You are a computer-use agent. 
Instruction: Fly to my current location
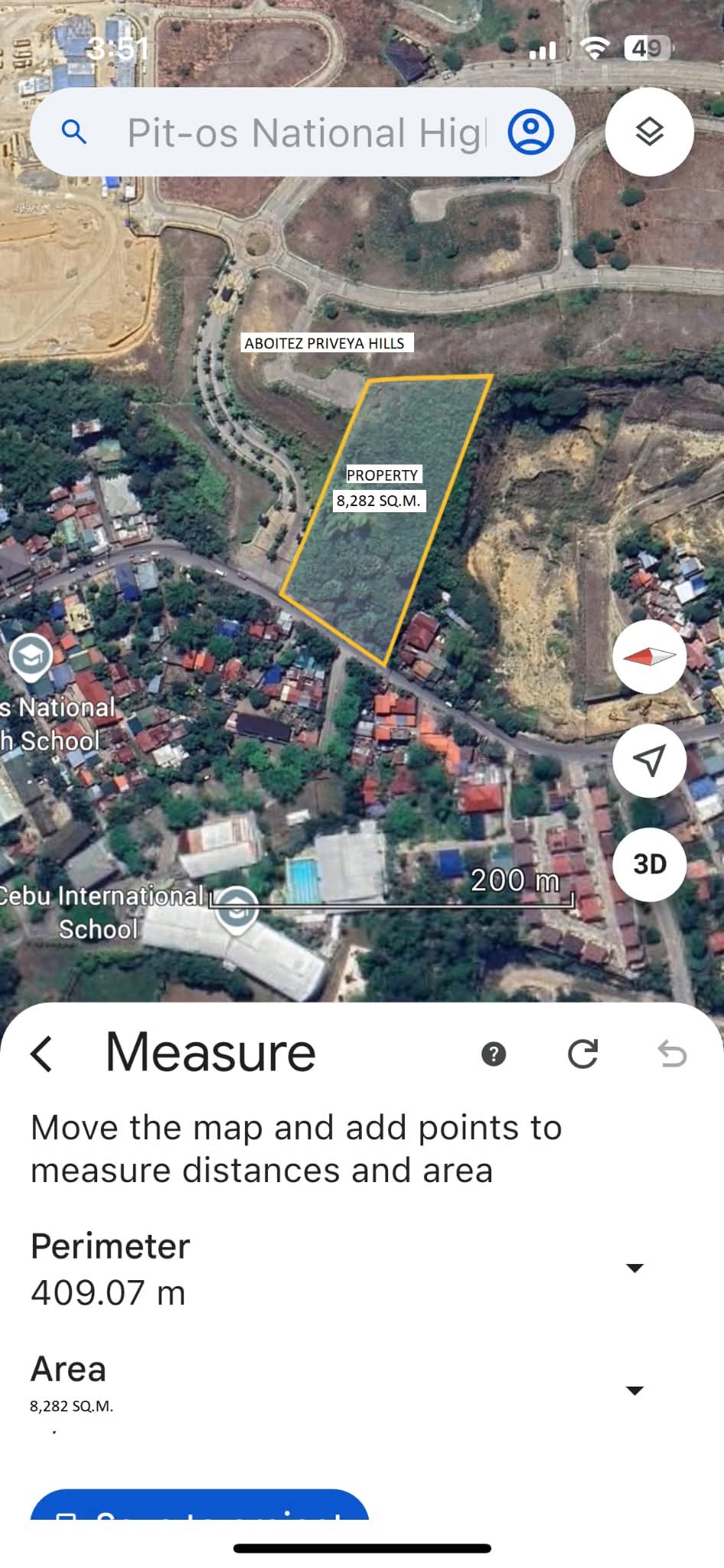tap(649, 760)
